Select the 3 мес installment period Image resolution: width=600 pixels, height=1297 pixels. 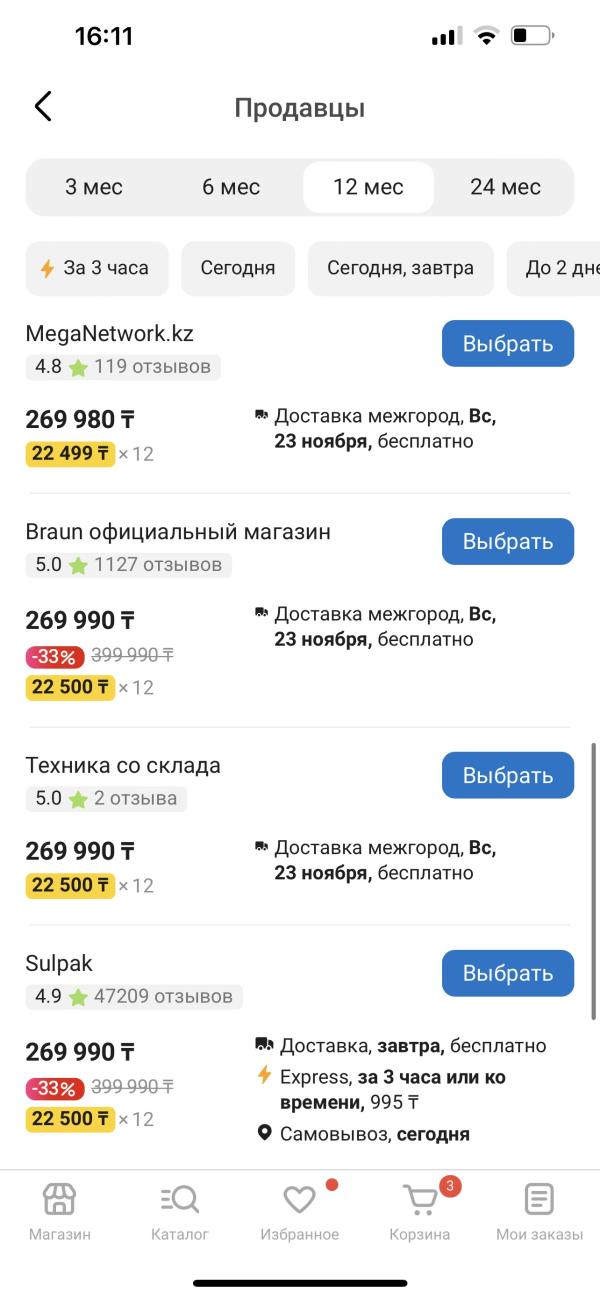94,187
